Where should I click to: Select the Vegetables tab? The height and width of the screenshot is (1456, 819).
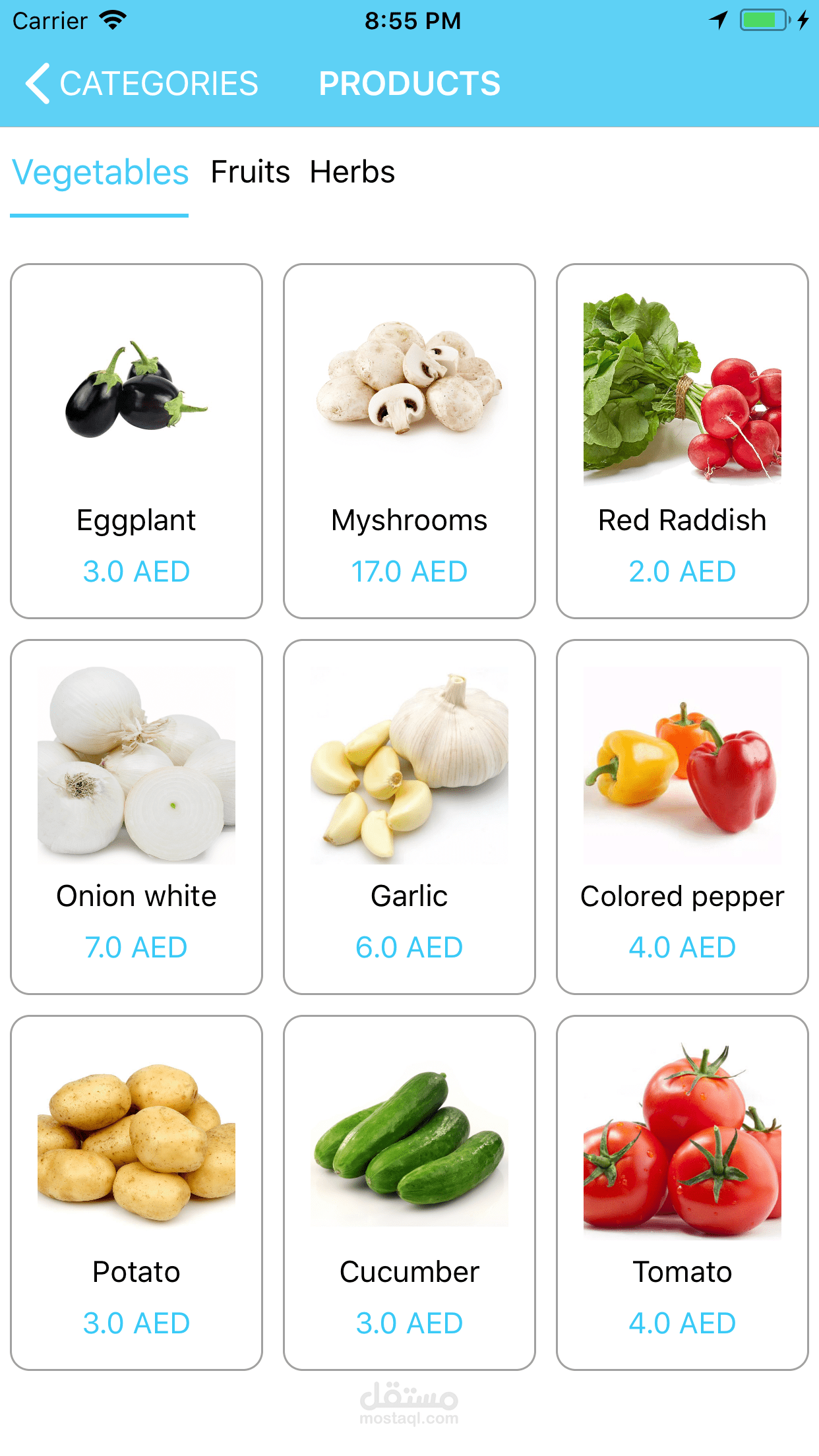pyautogui.click(x=100, y=173)
